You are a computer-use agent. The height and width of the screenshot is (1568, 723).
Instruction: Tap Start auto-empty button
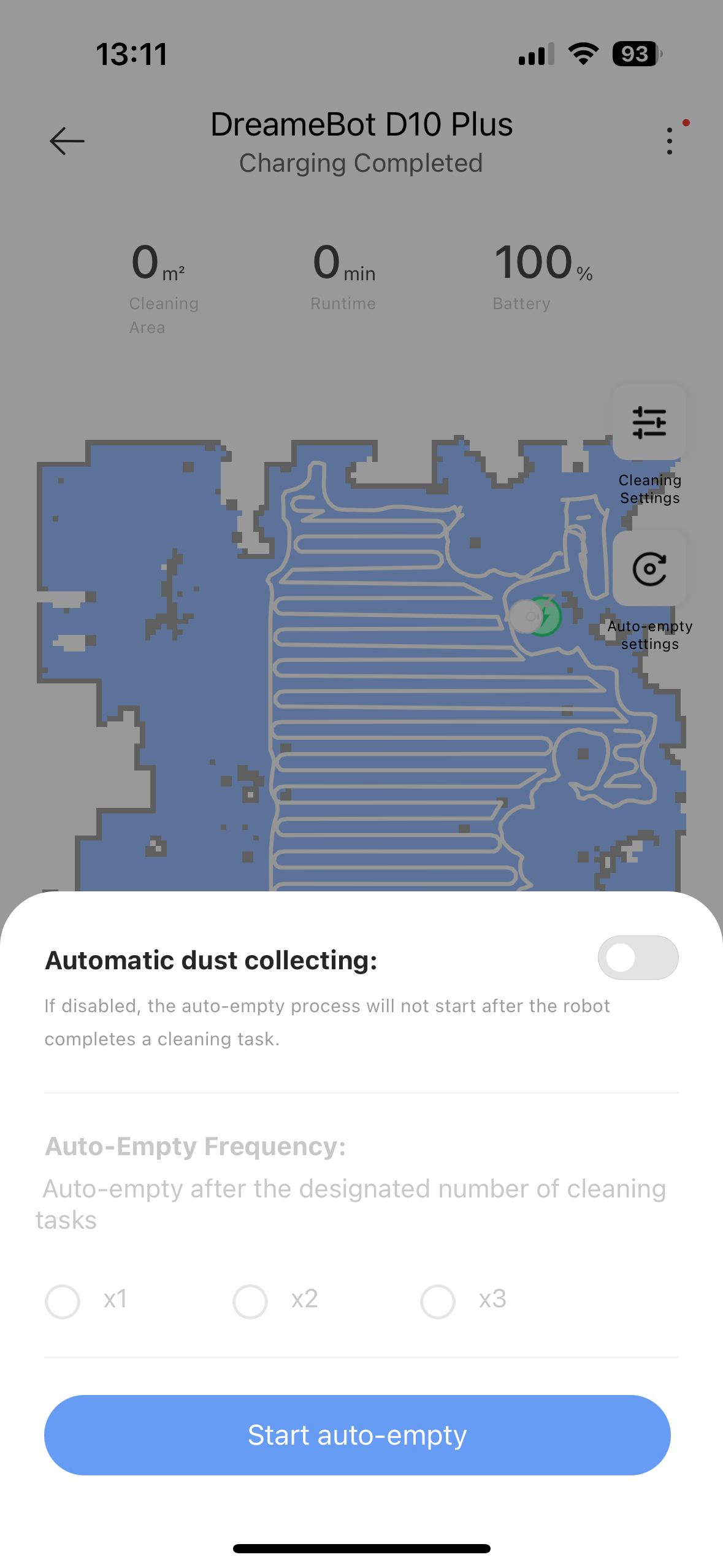[357, 1435]
